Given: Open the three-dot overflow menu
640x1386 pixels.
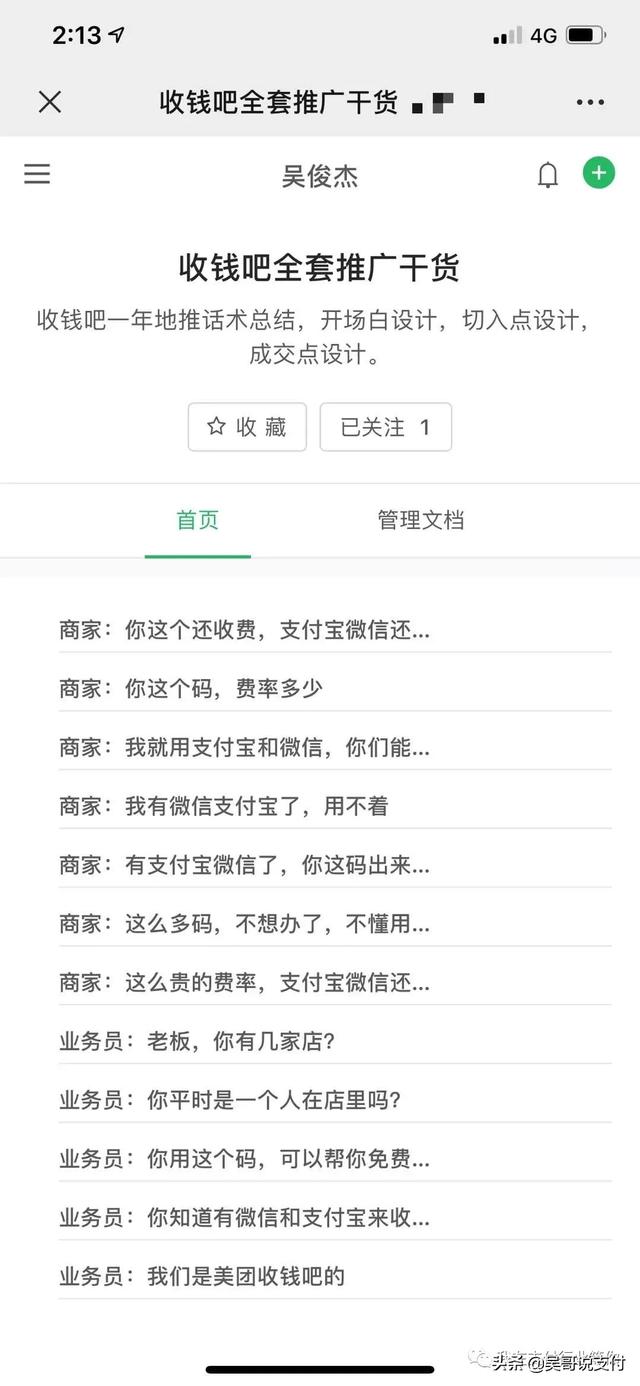Looking at the screenshot, I should pos(590,102).
